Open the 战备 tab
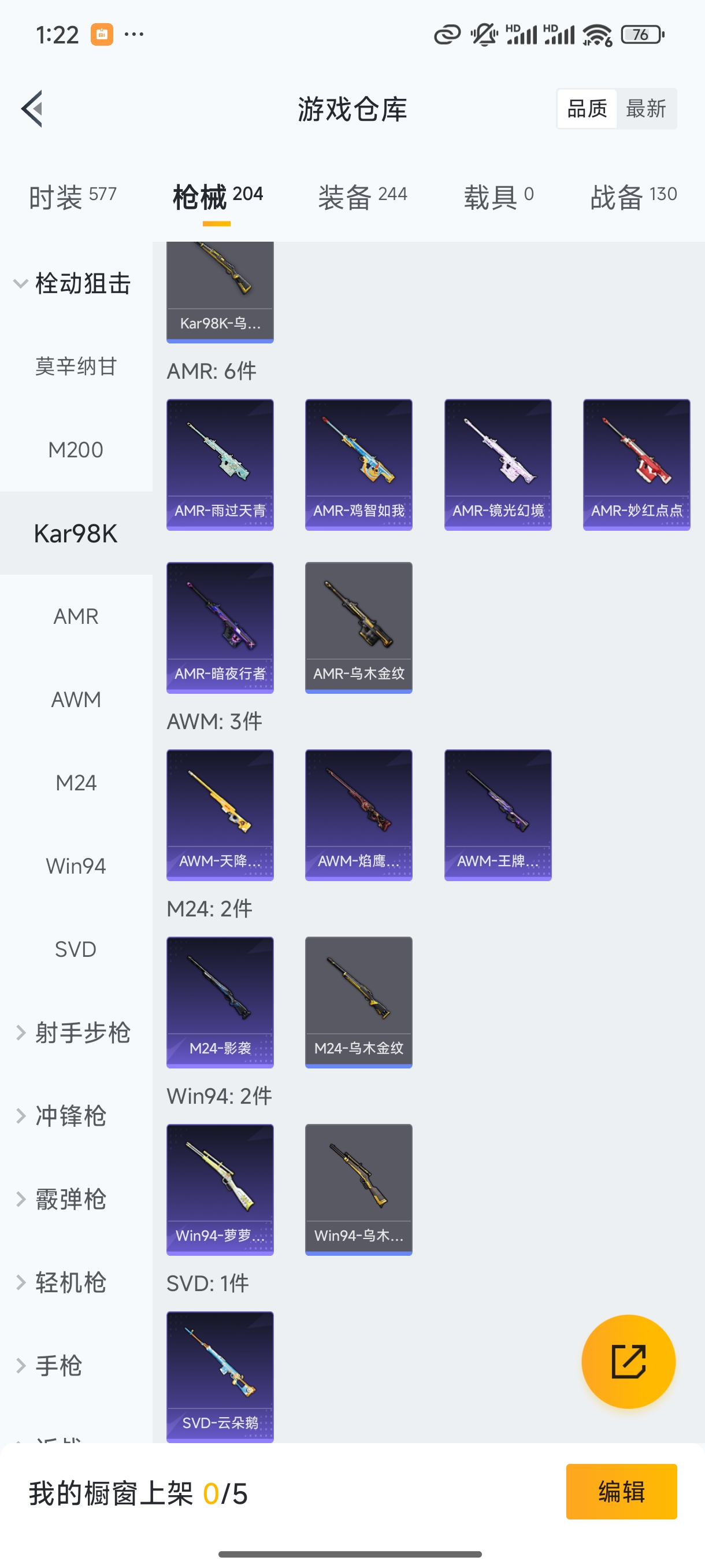The height and width of the screenshot is (1568, 705). click(x=633, y=197)
